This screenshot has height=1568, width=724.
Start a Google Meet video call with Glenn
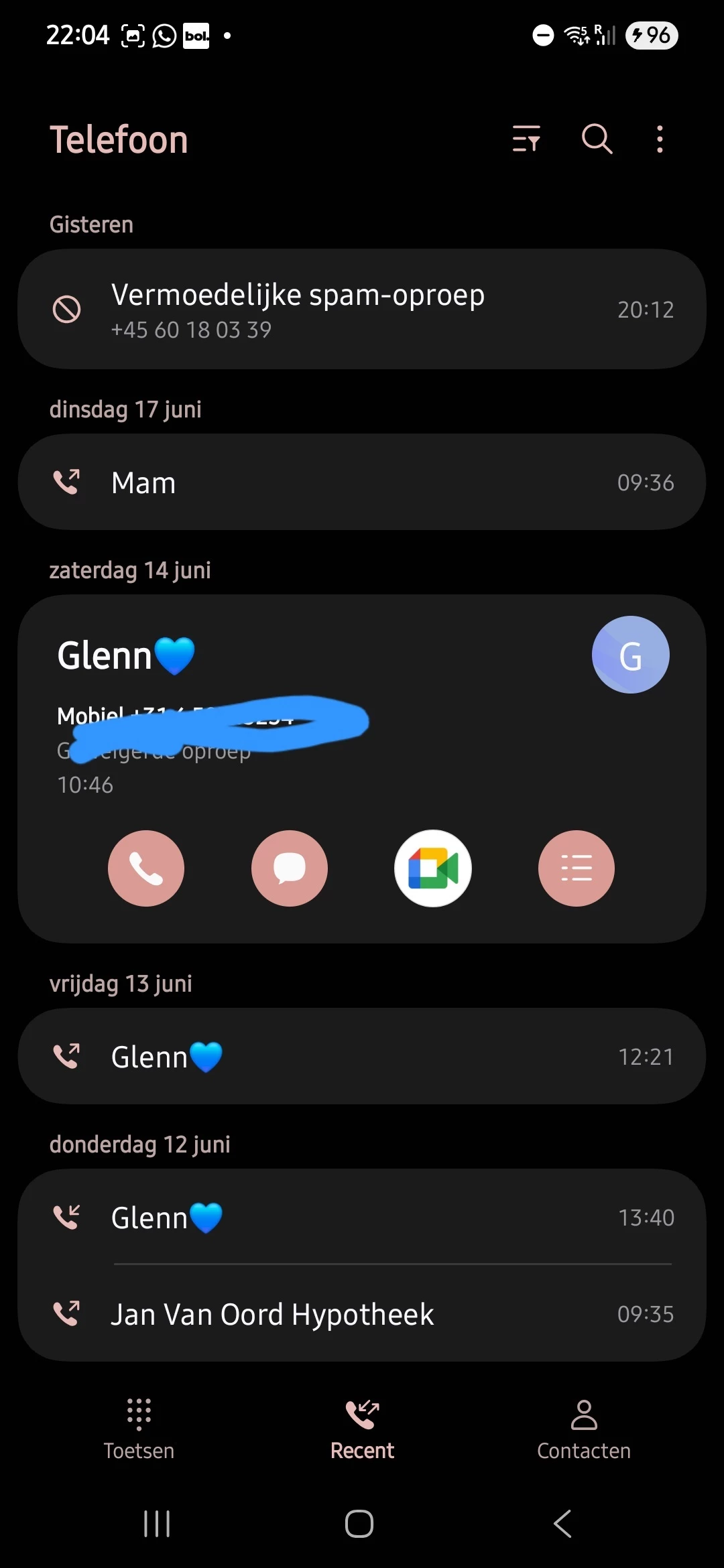tap(433, 868)
